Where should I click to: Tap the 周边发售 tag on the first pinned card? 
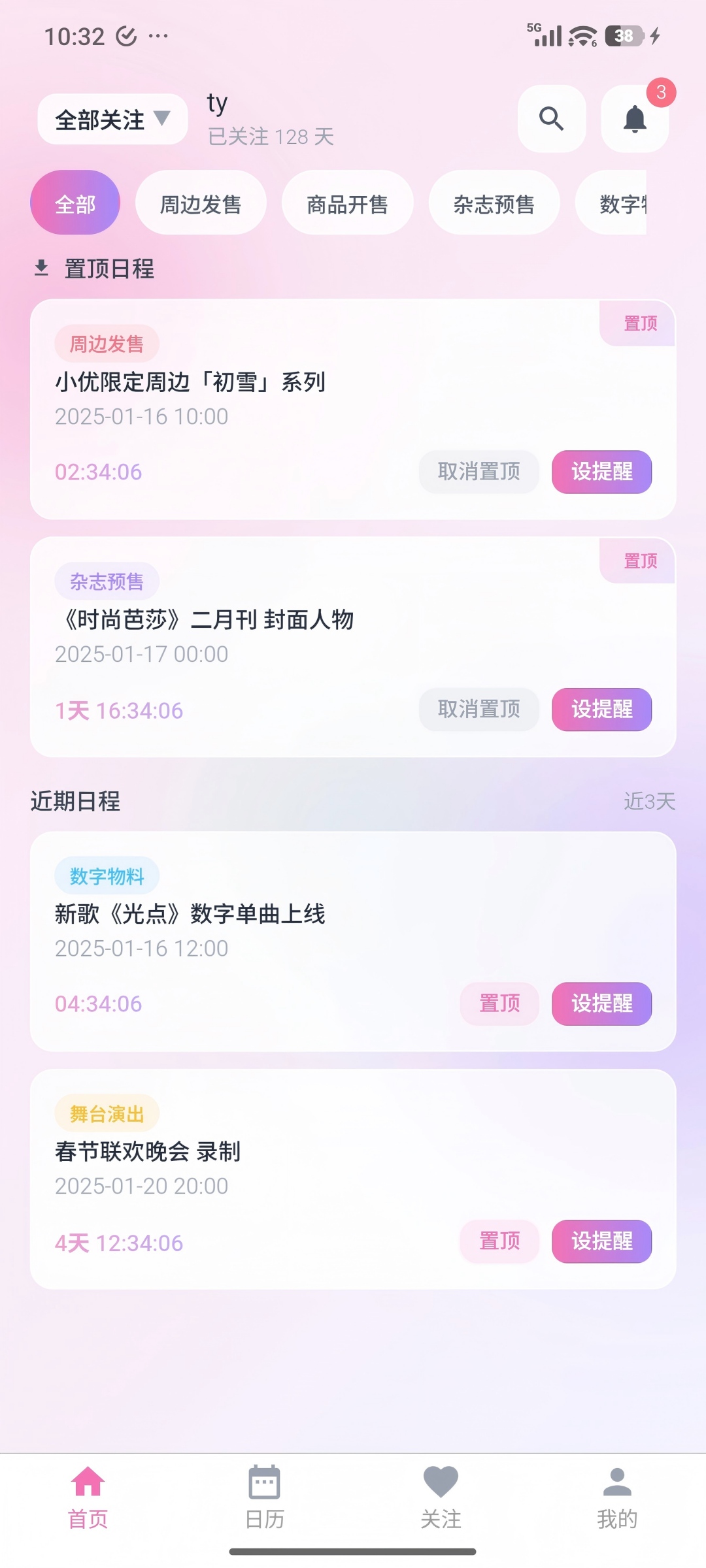[105, 344]
